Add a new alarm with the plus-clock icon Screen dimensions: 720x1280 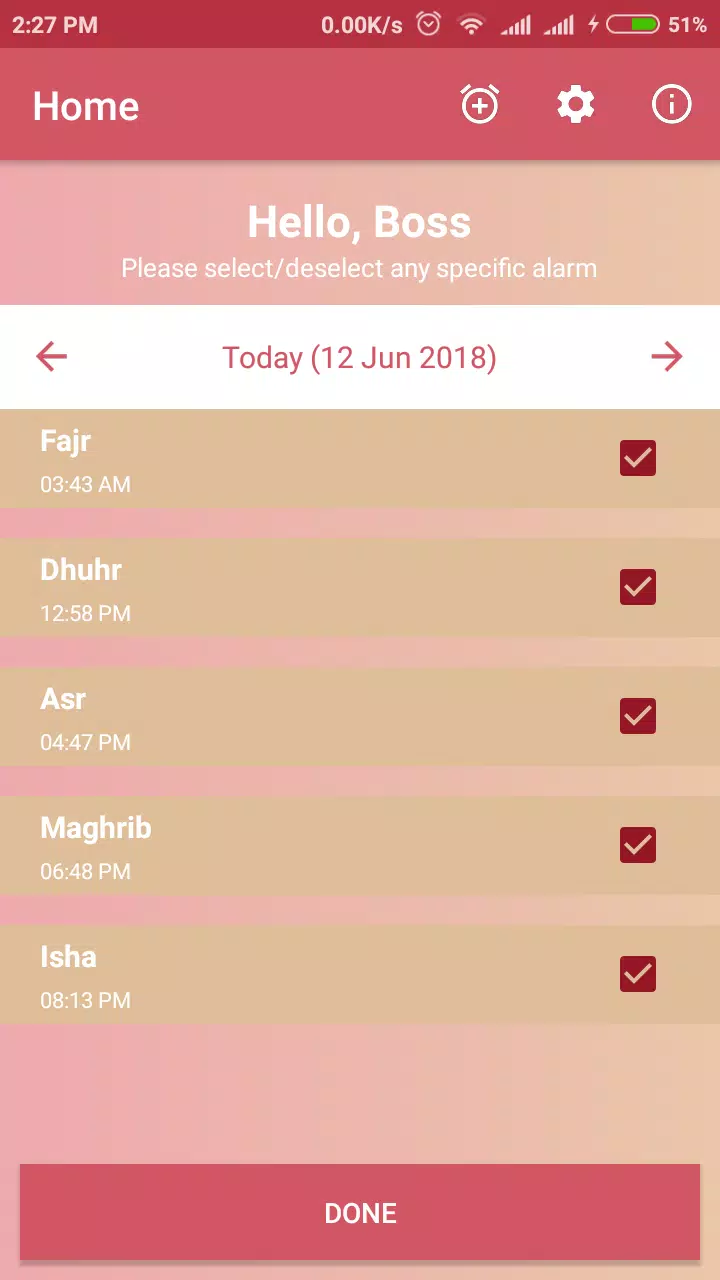pyautogui.click(x=480, y=104)
